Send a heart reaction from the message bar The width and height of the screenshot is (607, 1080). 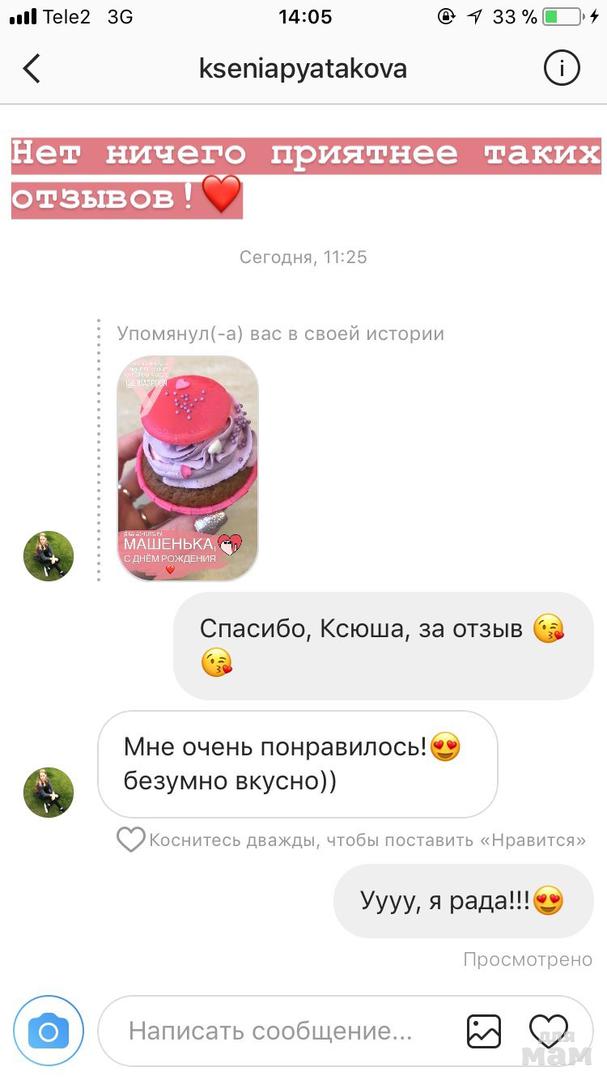click(548, 1028)
